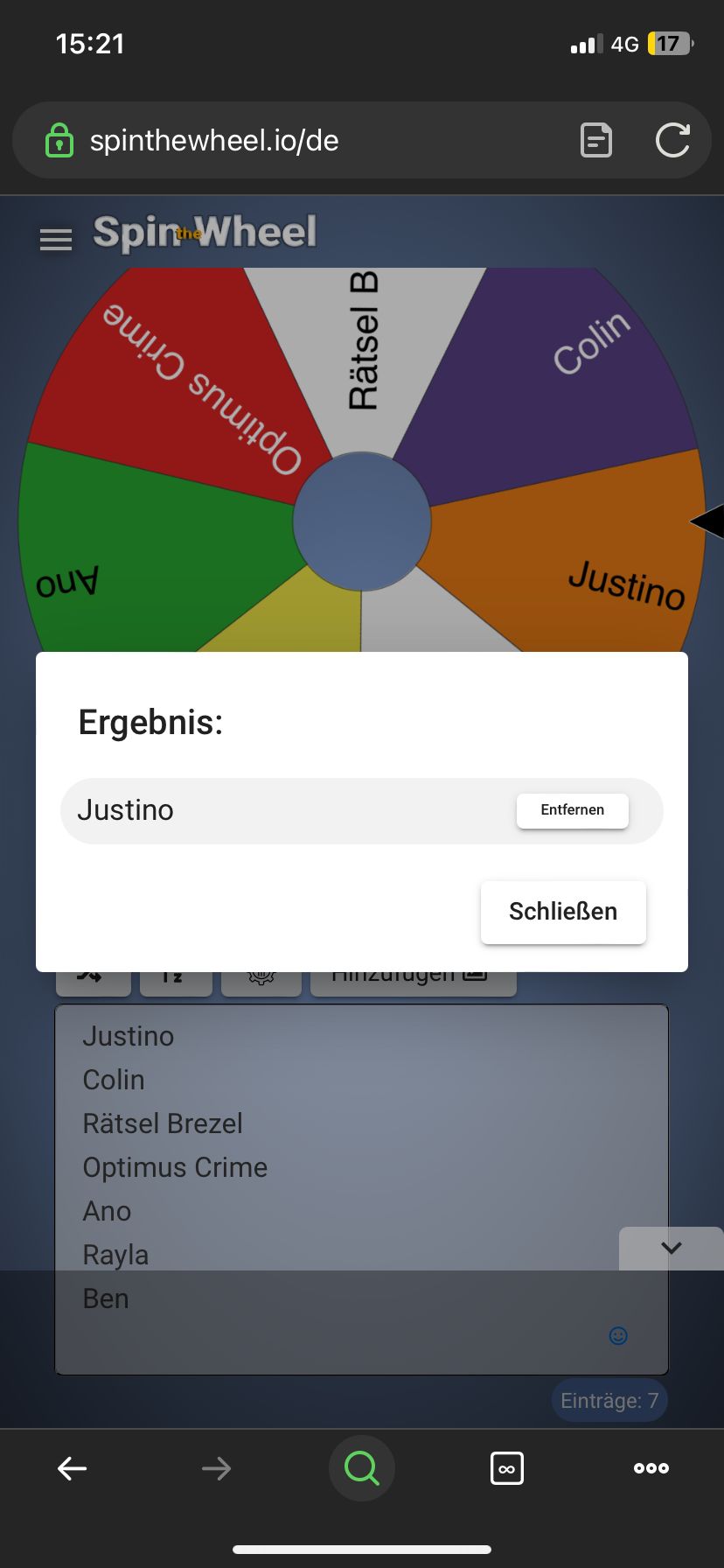Open the emoji picker smiley
The image size is (724, 1568).
[618, 1335]
